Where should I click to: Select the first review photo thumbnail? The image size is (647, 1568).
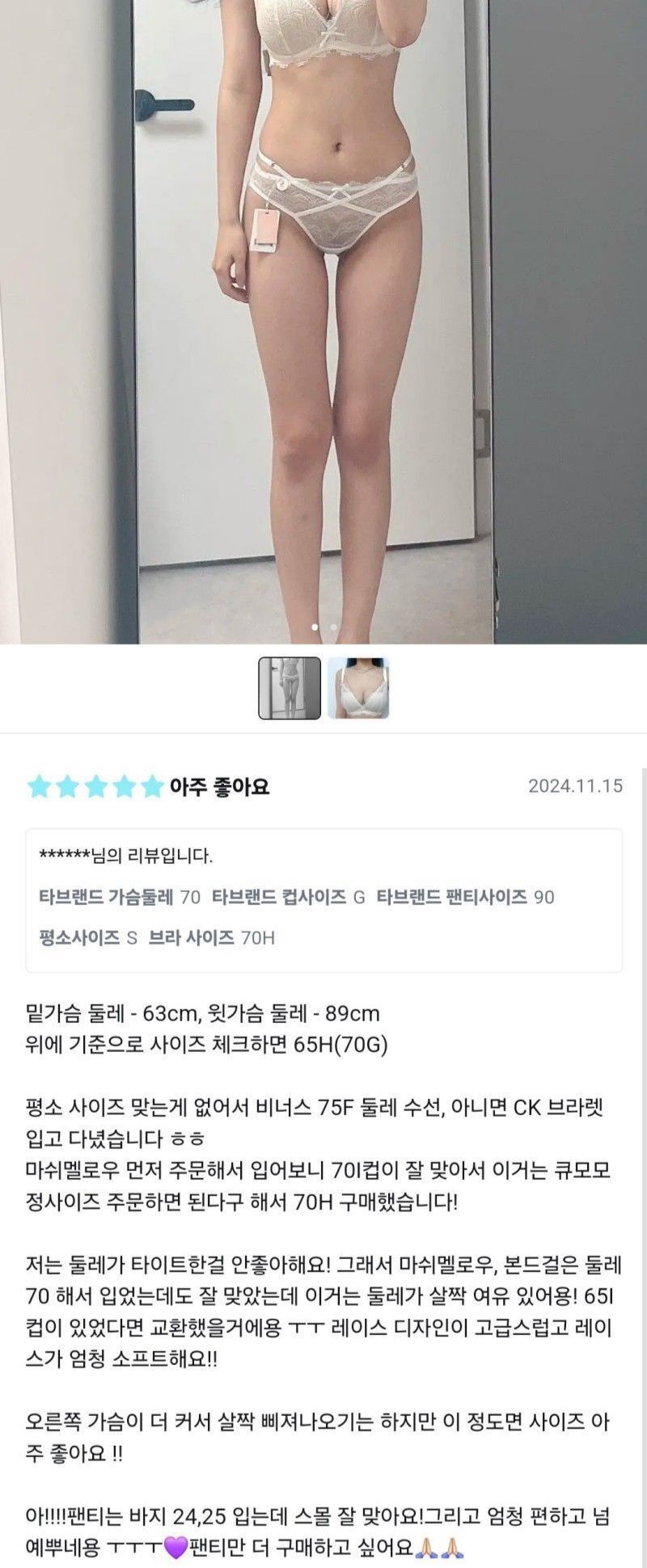point(290,688)
